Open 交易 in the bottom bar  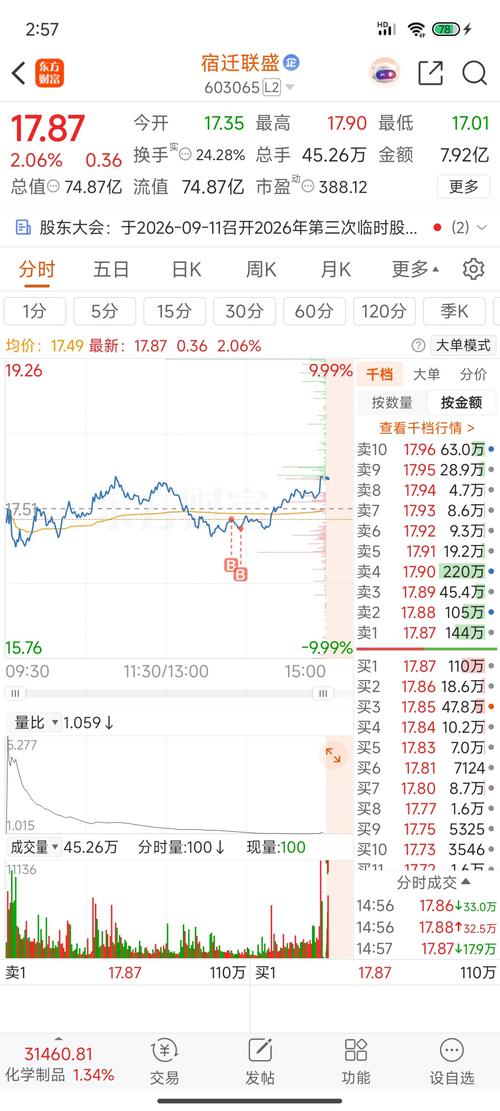[164, 1061]
